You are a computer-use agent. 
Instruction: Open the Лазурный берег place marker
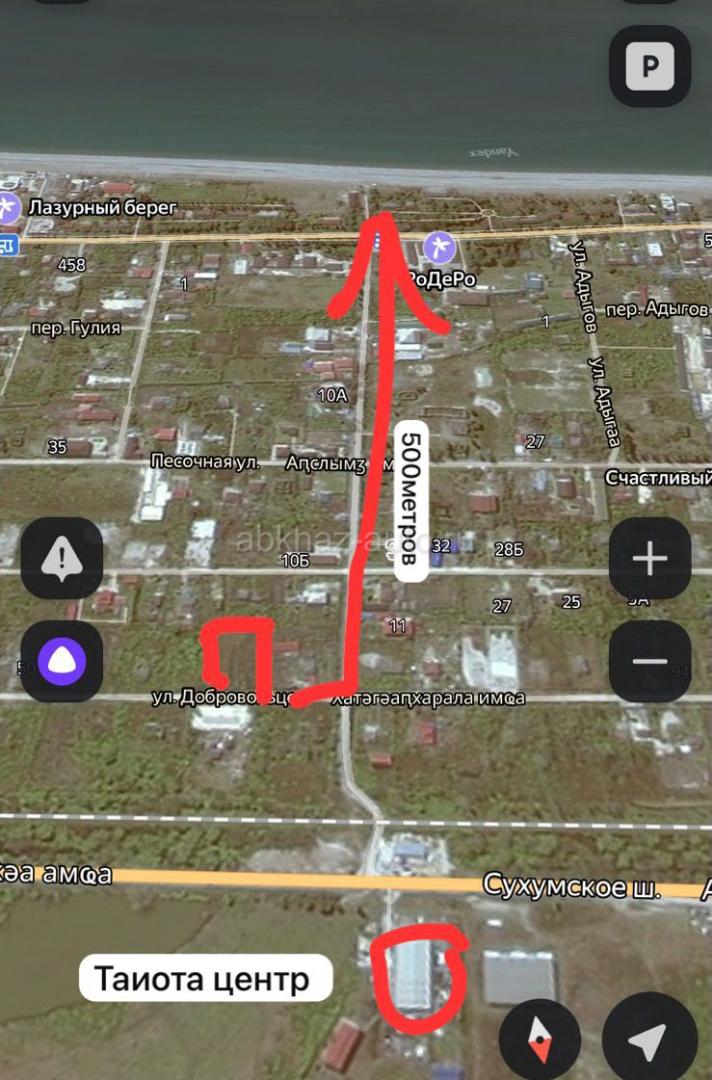(9, 208)
